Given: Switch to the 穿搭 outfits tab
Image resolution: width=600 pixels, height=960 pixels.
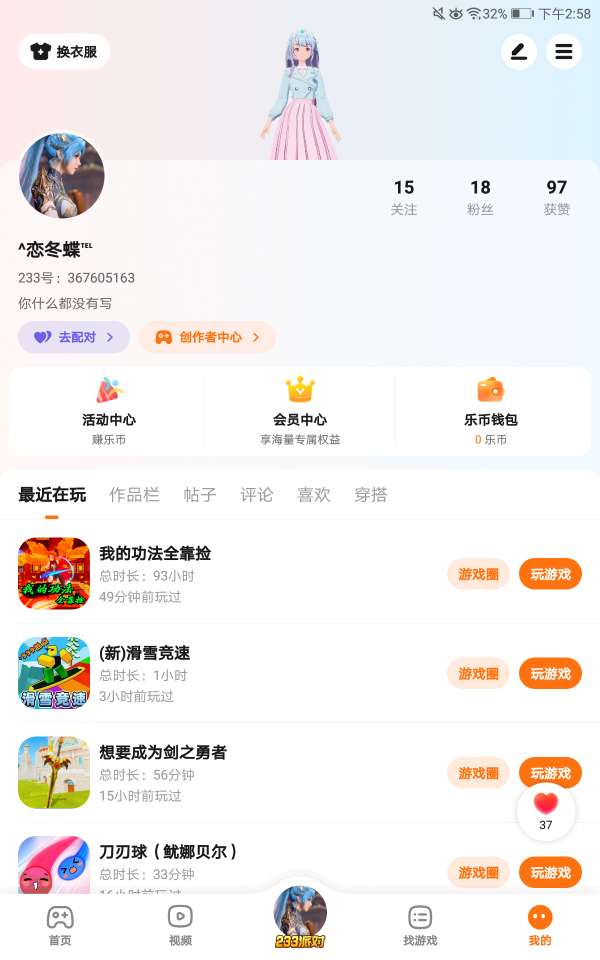Looking at the screenshot, I should tap(371, 495).
